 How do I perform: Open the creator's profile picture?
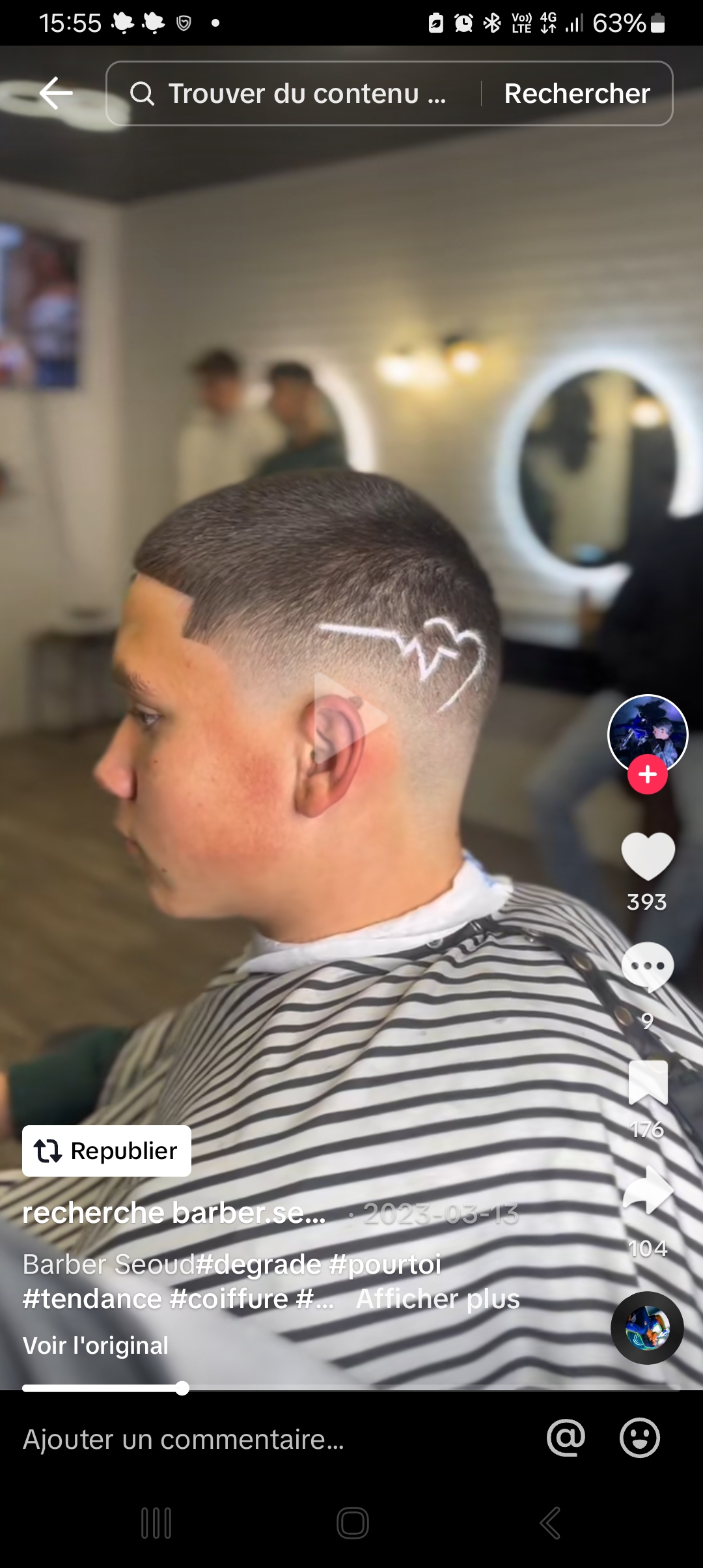(647, 733)
